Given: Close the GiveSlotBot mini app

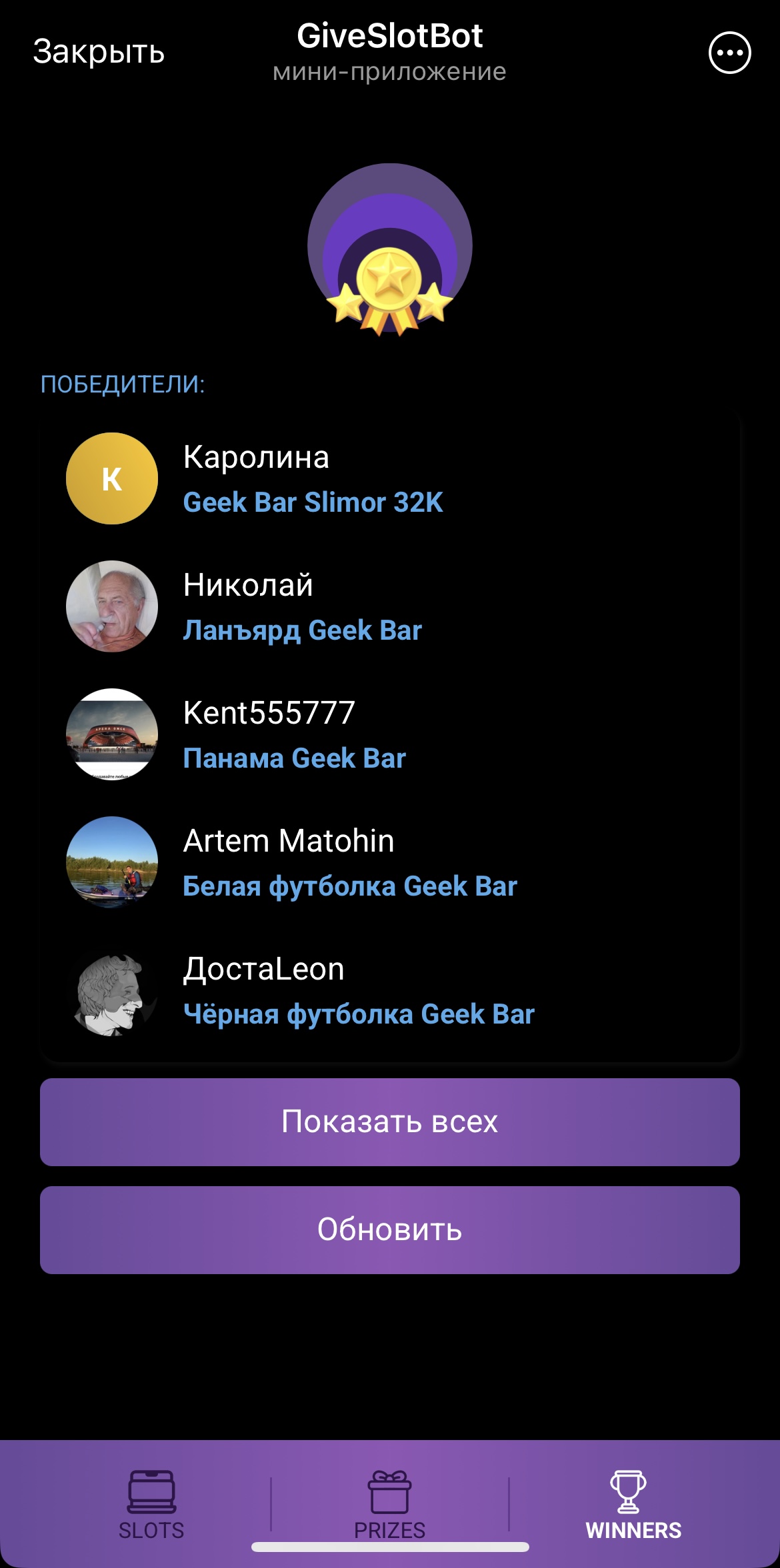Looking at the screenshot, I should 99,52.
